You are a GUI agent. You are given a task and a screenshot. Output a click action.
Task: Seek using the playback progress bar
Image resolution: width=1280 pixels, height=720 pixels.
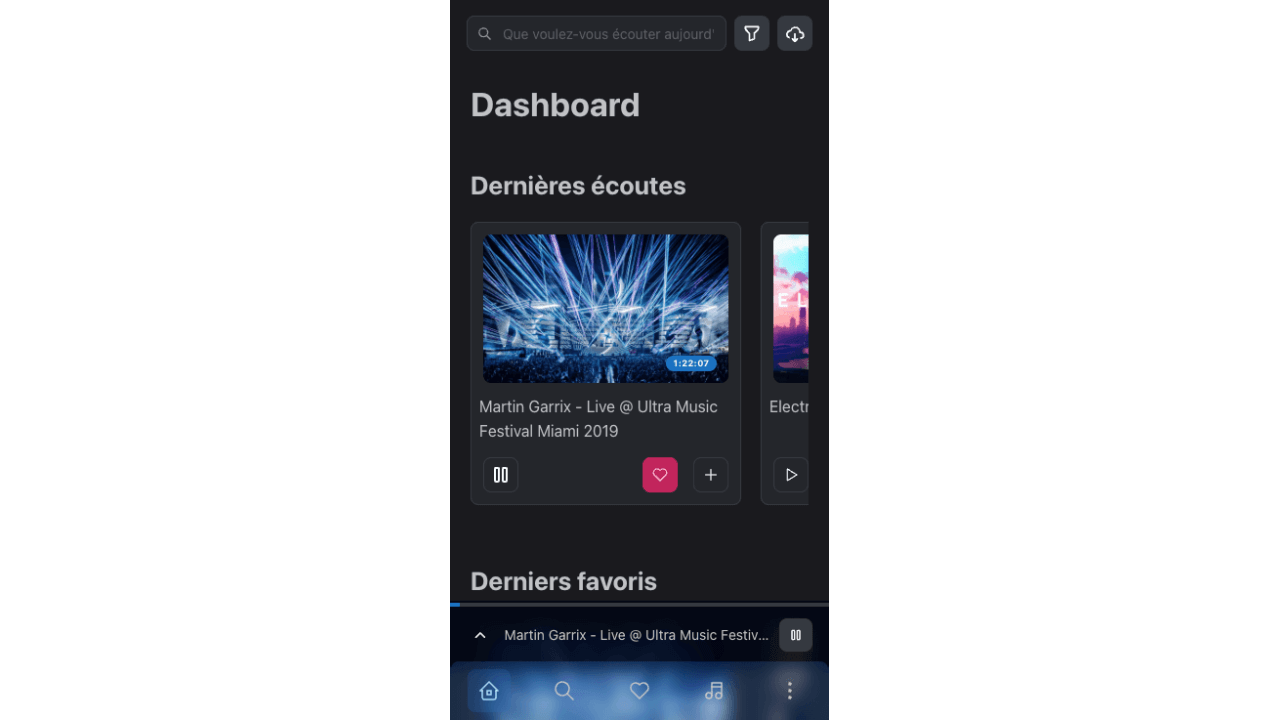(640, 604)
